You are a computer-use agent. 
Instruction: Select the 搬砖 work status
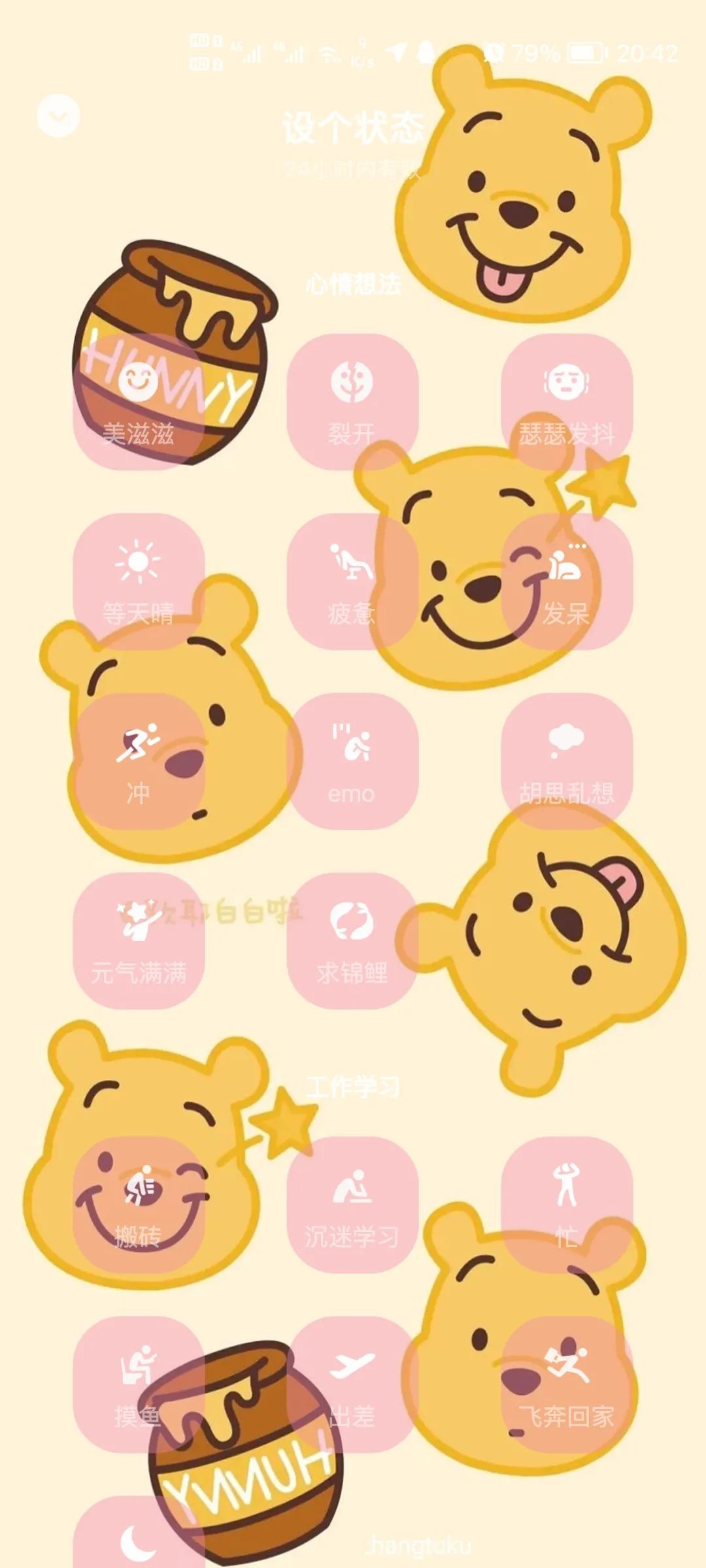coord(138,1204)
